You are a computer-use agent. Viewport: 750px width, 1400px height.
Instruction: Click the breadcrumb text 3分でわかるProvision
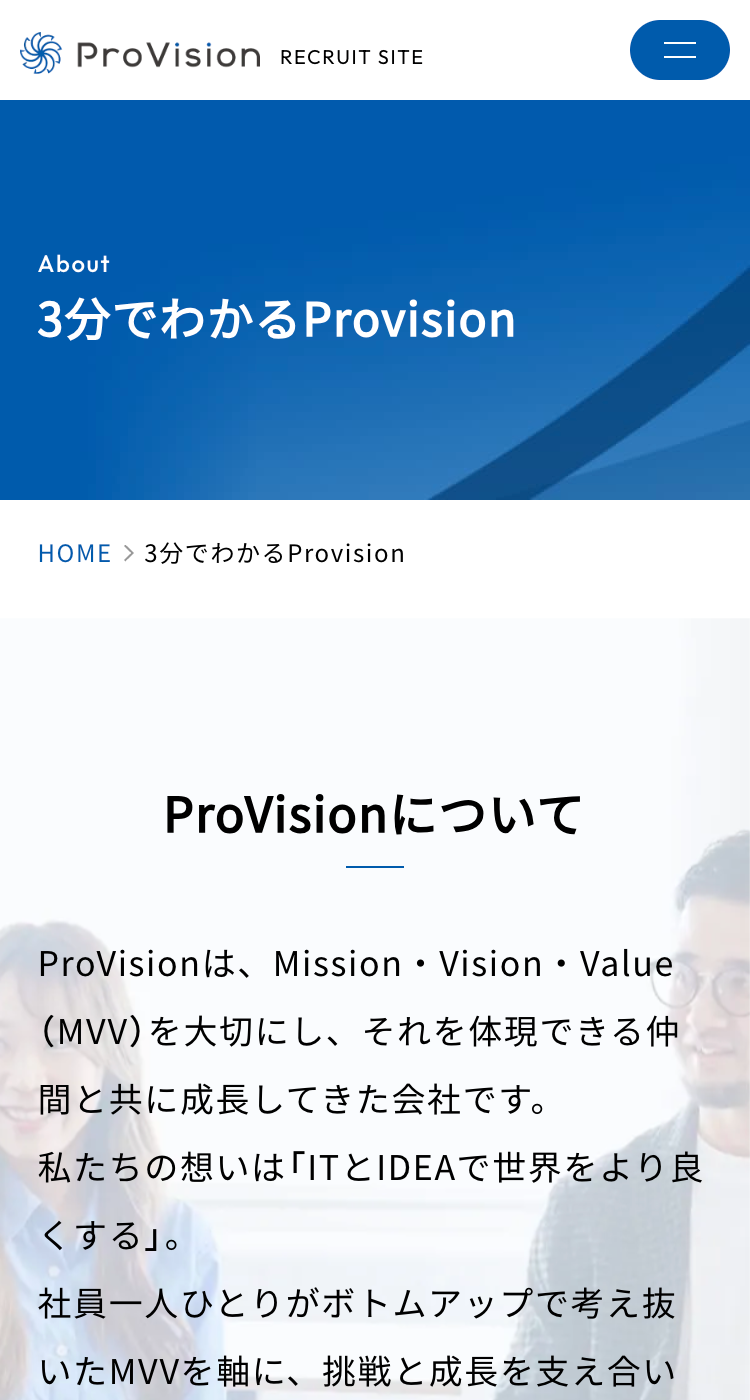(274, 551)
